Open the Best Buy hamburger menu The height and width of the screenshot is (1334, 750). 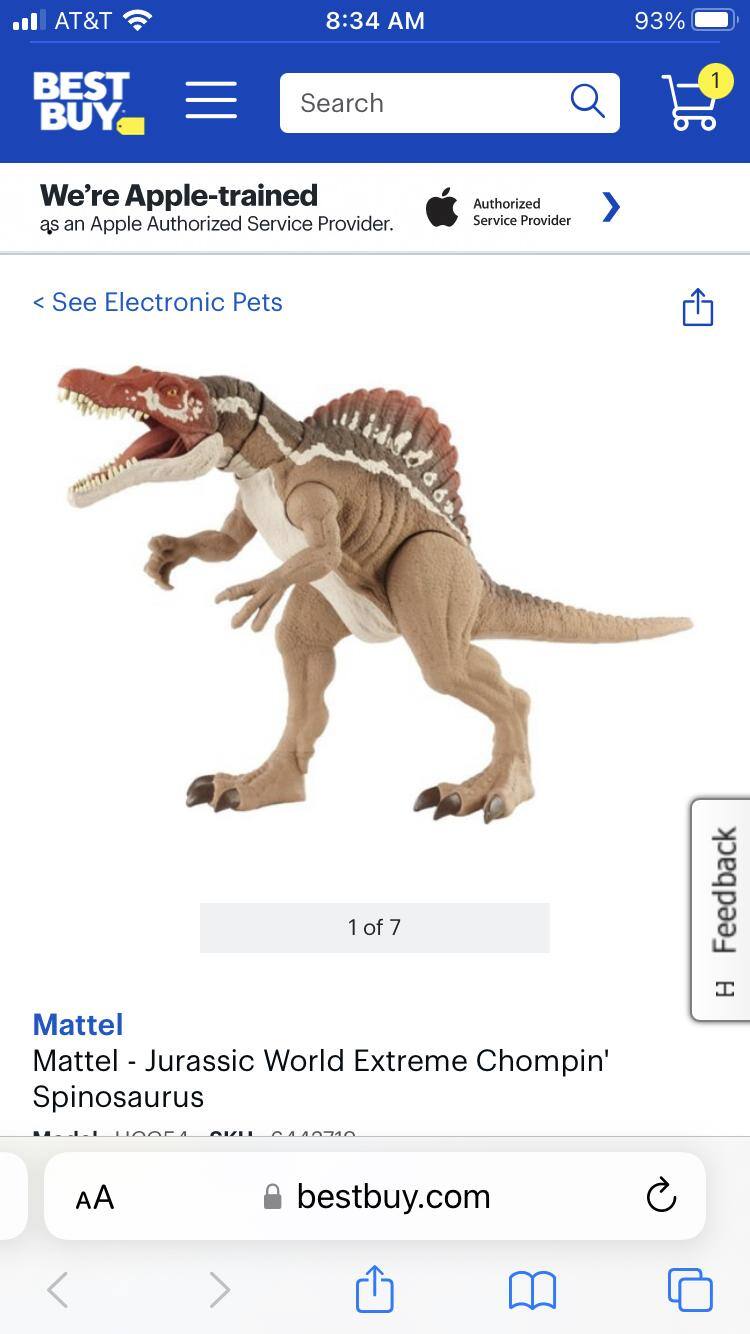click(x=211, y=101)
